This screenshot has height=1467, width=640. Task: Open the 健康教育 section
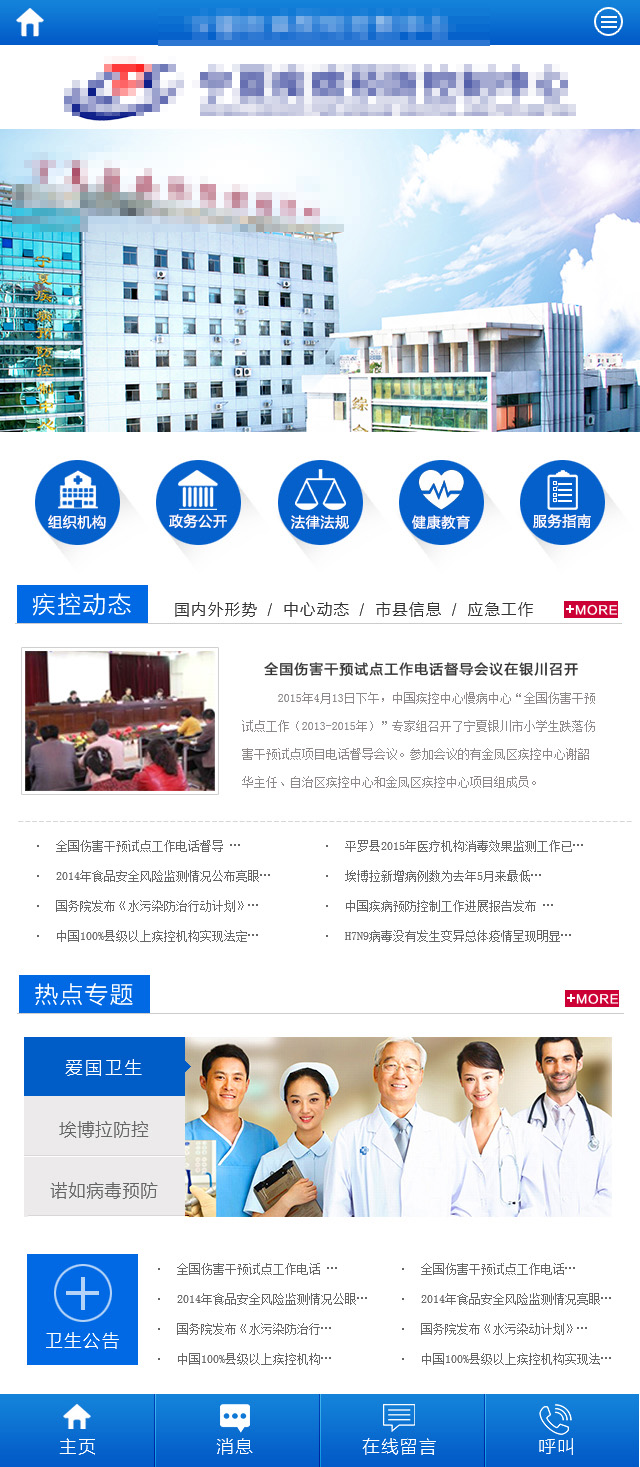coord(441,502)
